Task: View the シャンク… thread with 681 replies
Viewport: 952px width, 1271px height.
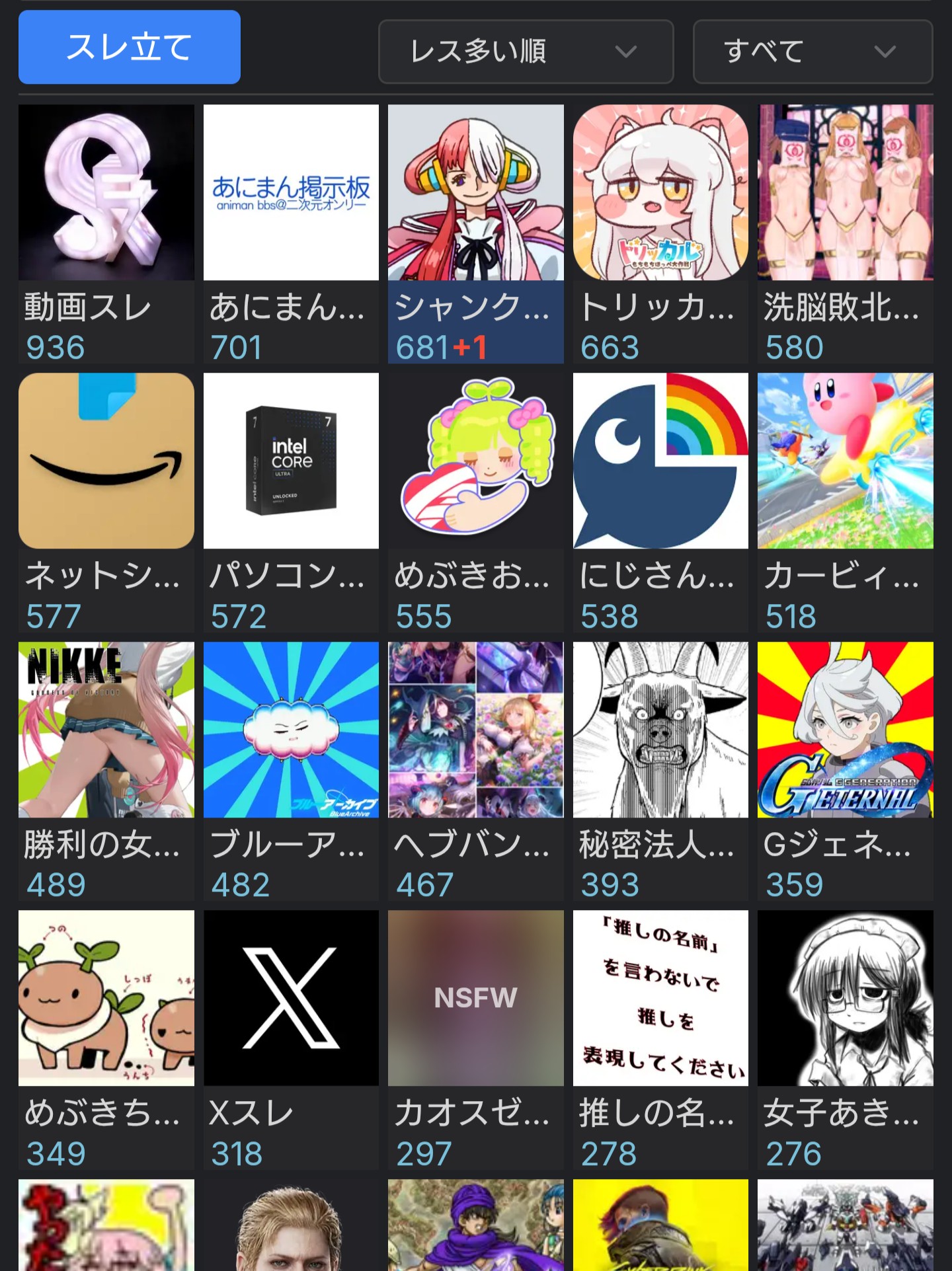Action: [475, 233]
